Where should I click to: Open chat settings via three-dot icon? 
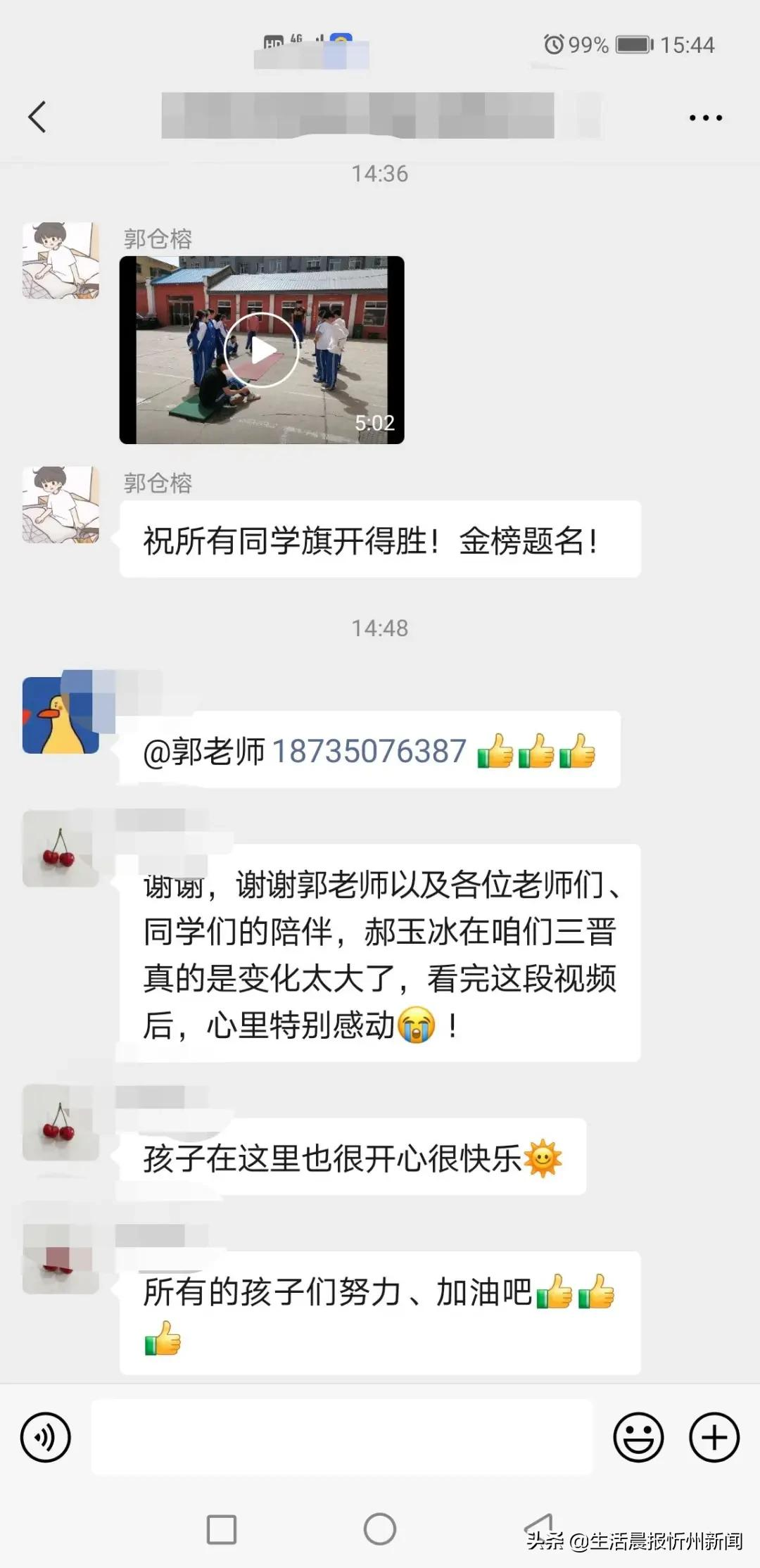click(706, 116)
